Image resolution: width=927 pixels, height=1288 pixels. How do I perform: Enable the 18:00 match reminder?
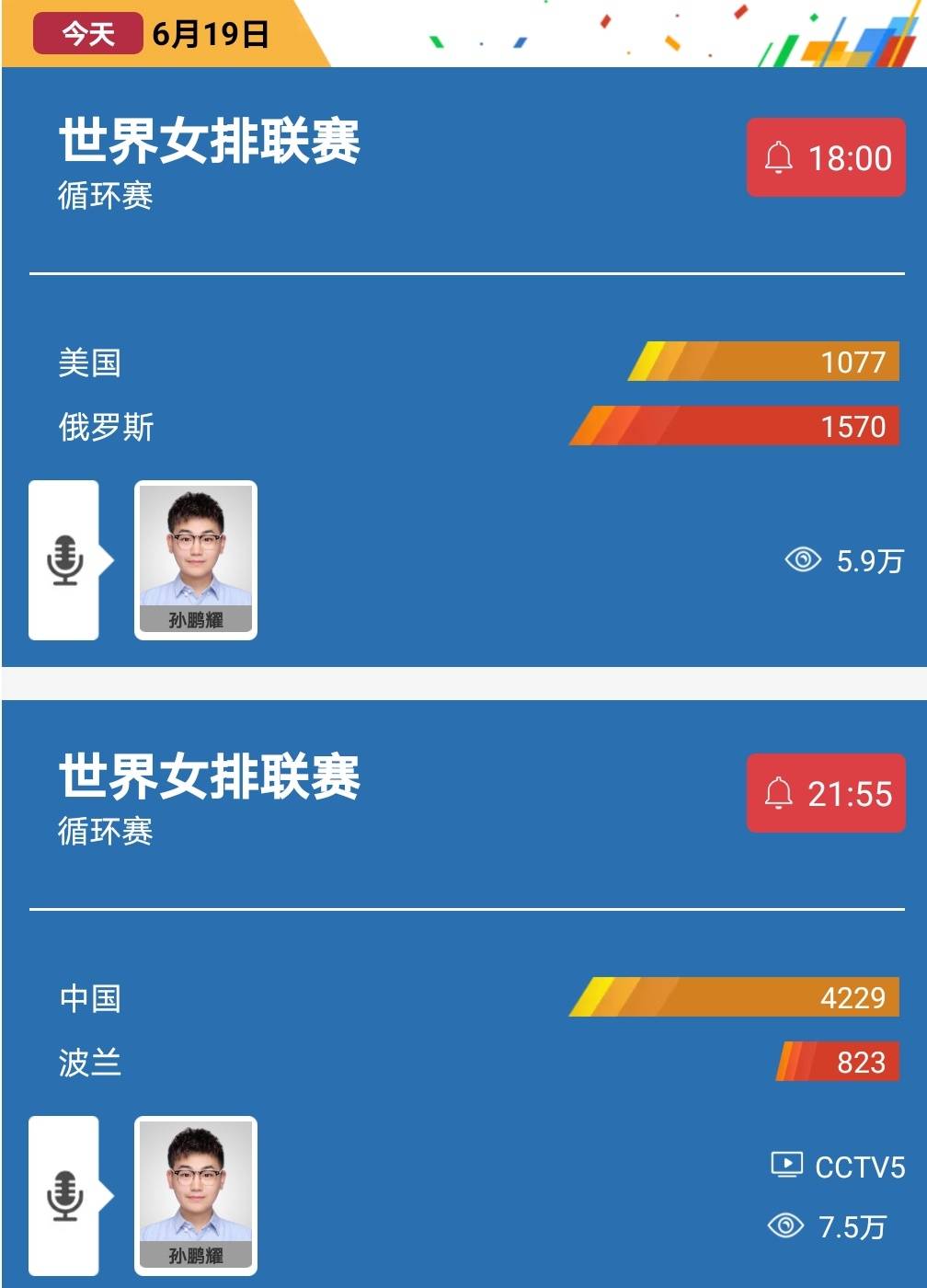click(825, 156)
